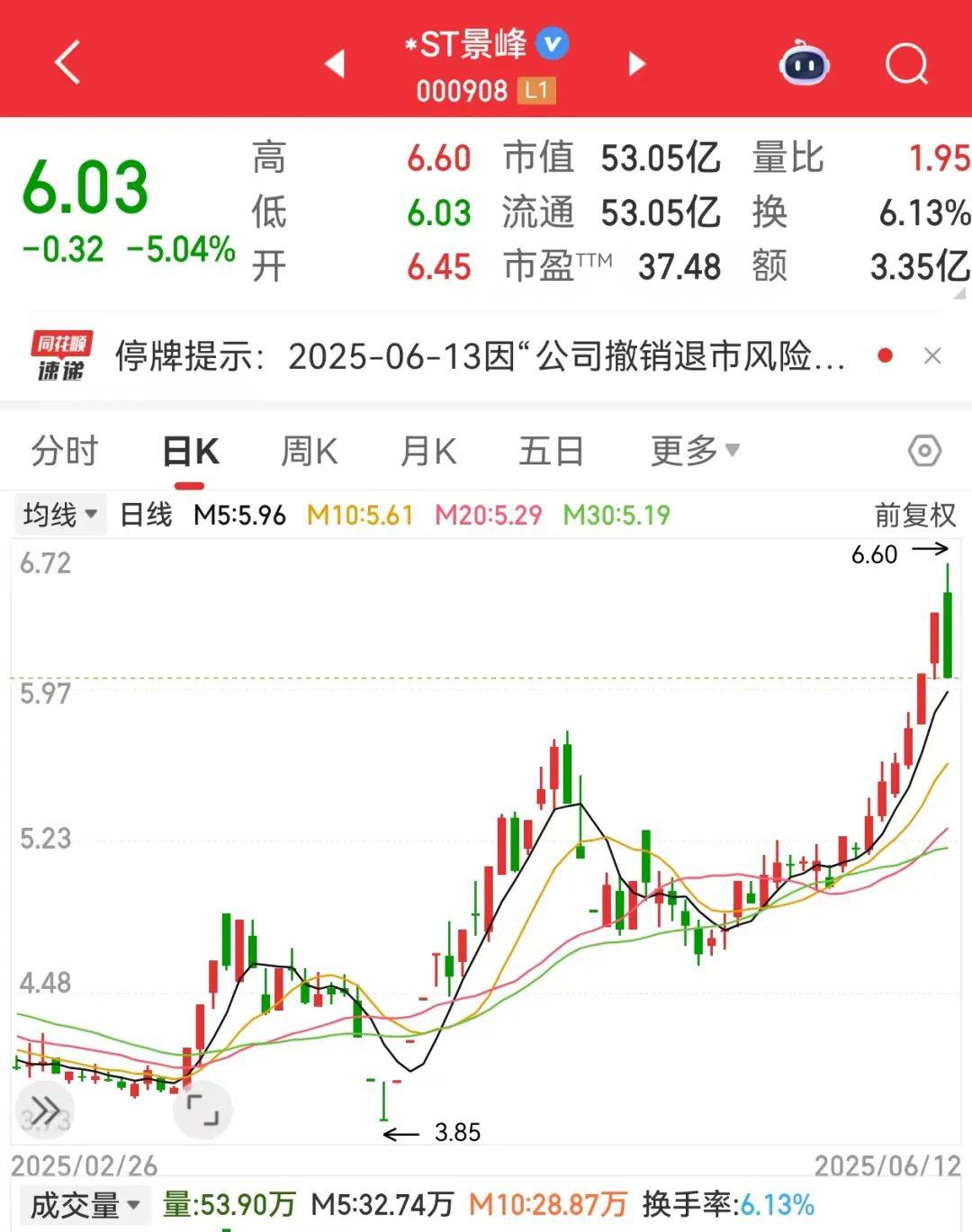The height and width of the screenshot is (1232, 972).
Task: Change the 前复权 adjustment setting
Action: [x=914, y=515]
